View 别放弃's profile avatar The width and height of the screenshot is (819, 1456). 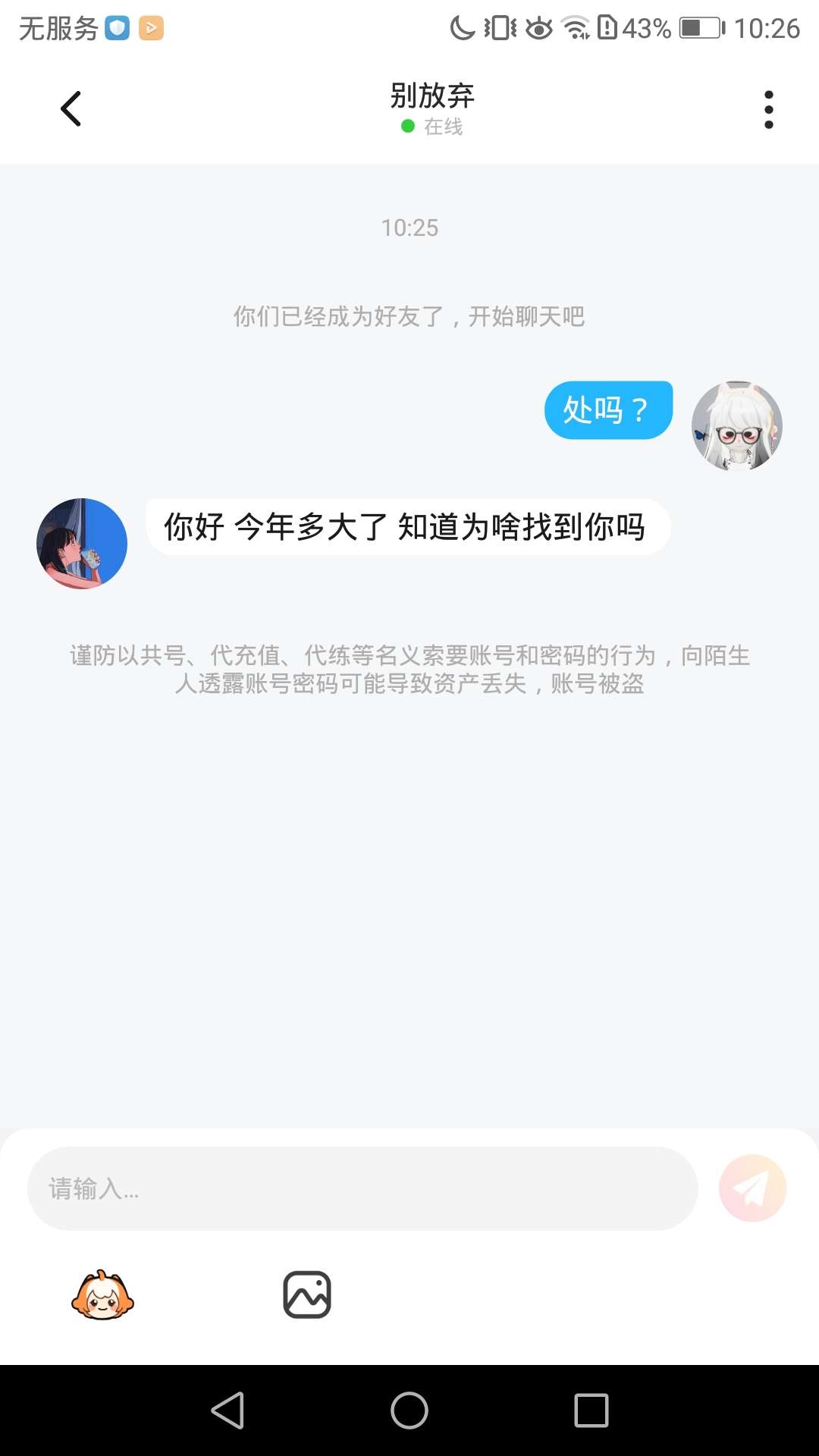[82, 544]
